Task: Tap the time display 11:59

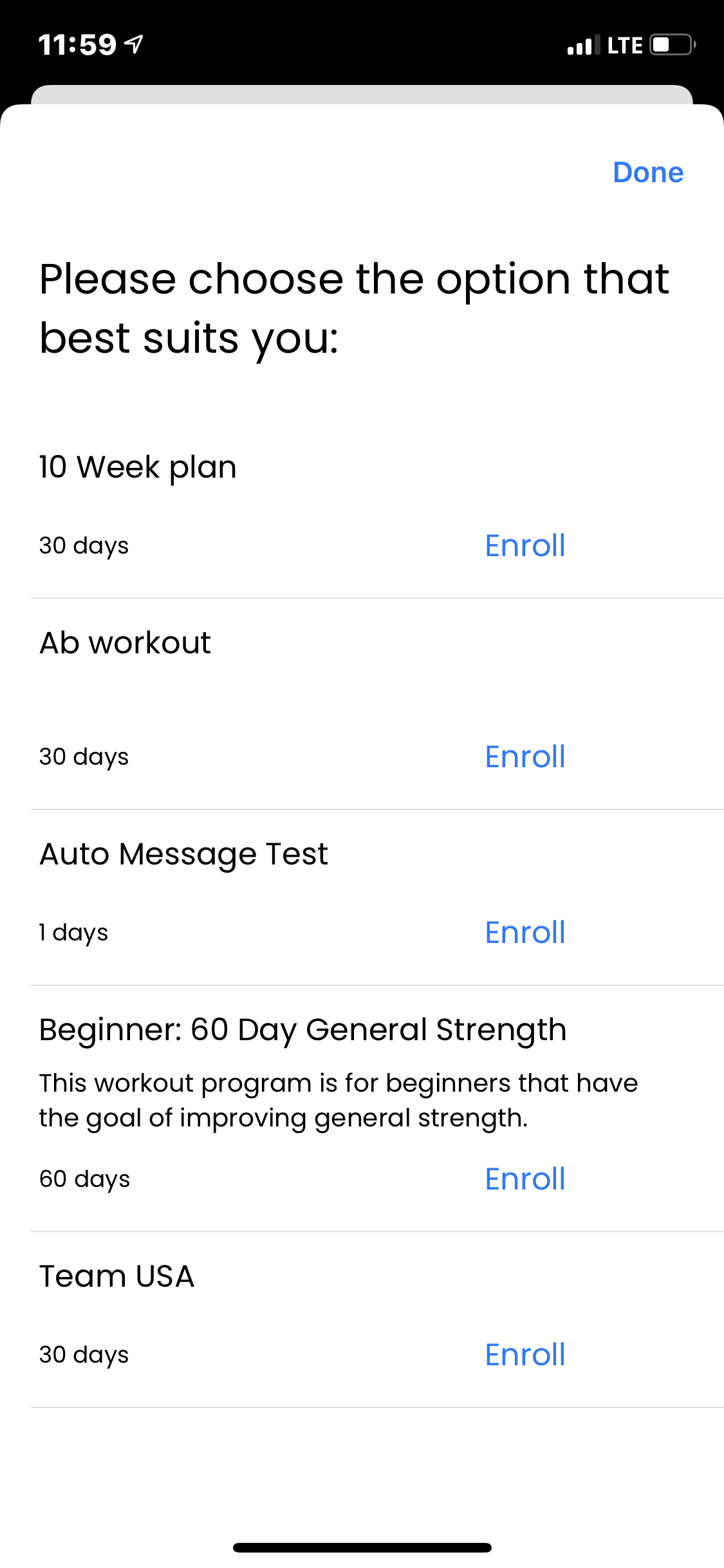Action: tap(77, 44)
